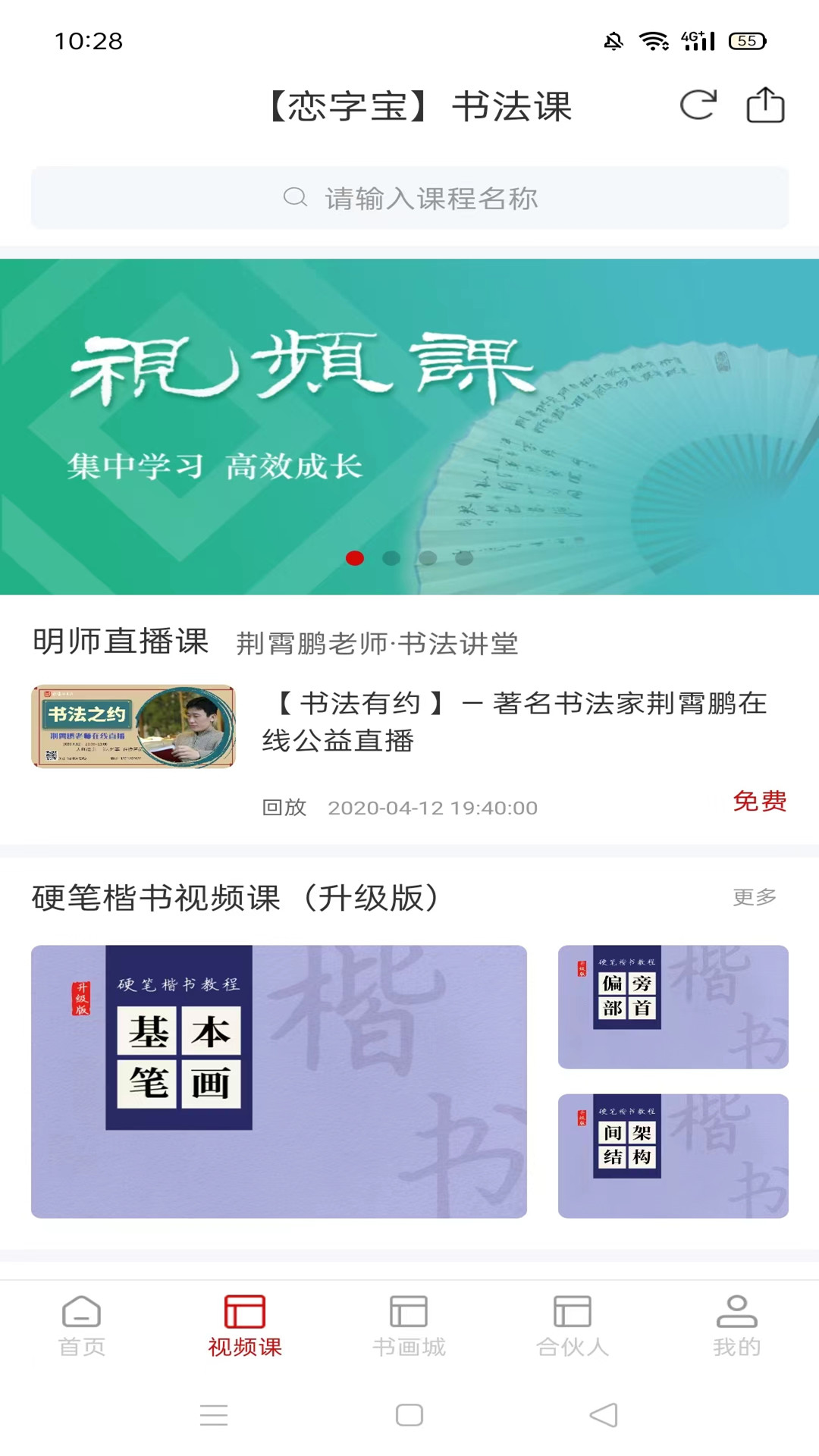The image size is (819, 1456).
Task: Open the 我的 tab
Action: pos(736,1326)
